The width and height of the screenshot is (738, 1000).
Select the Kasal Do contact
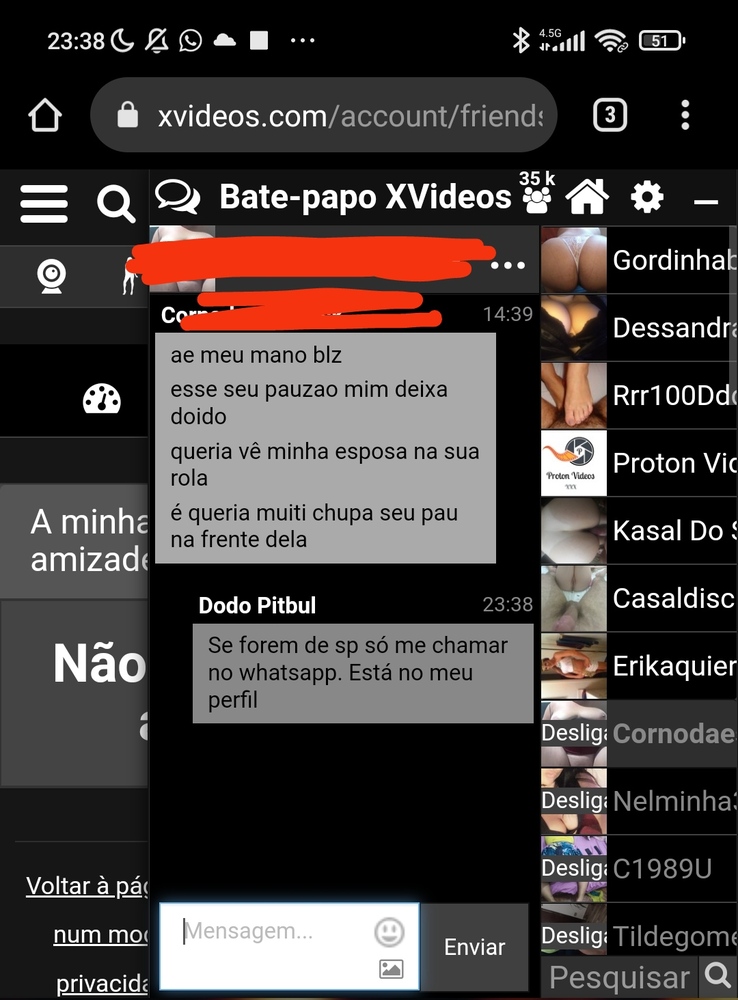coord(640,531)
